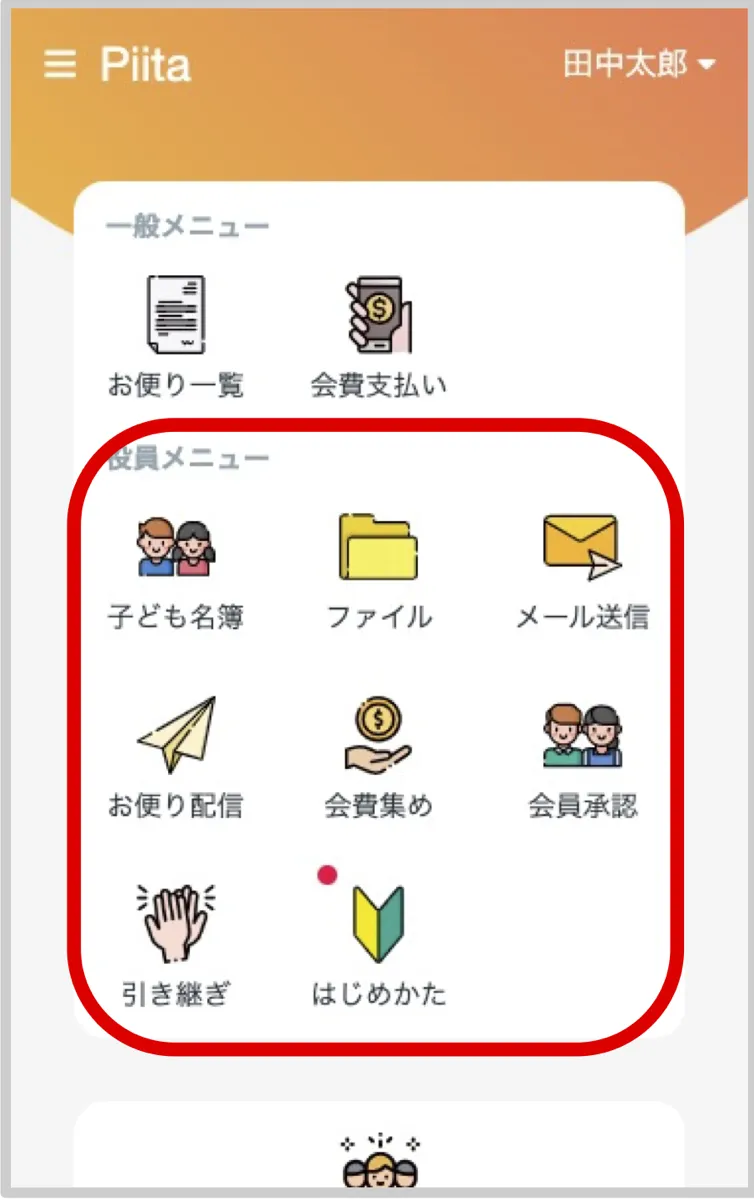Open the hamburger drawer menu

point(60,65)
